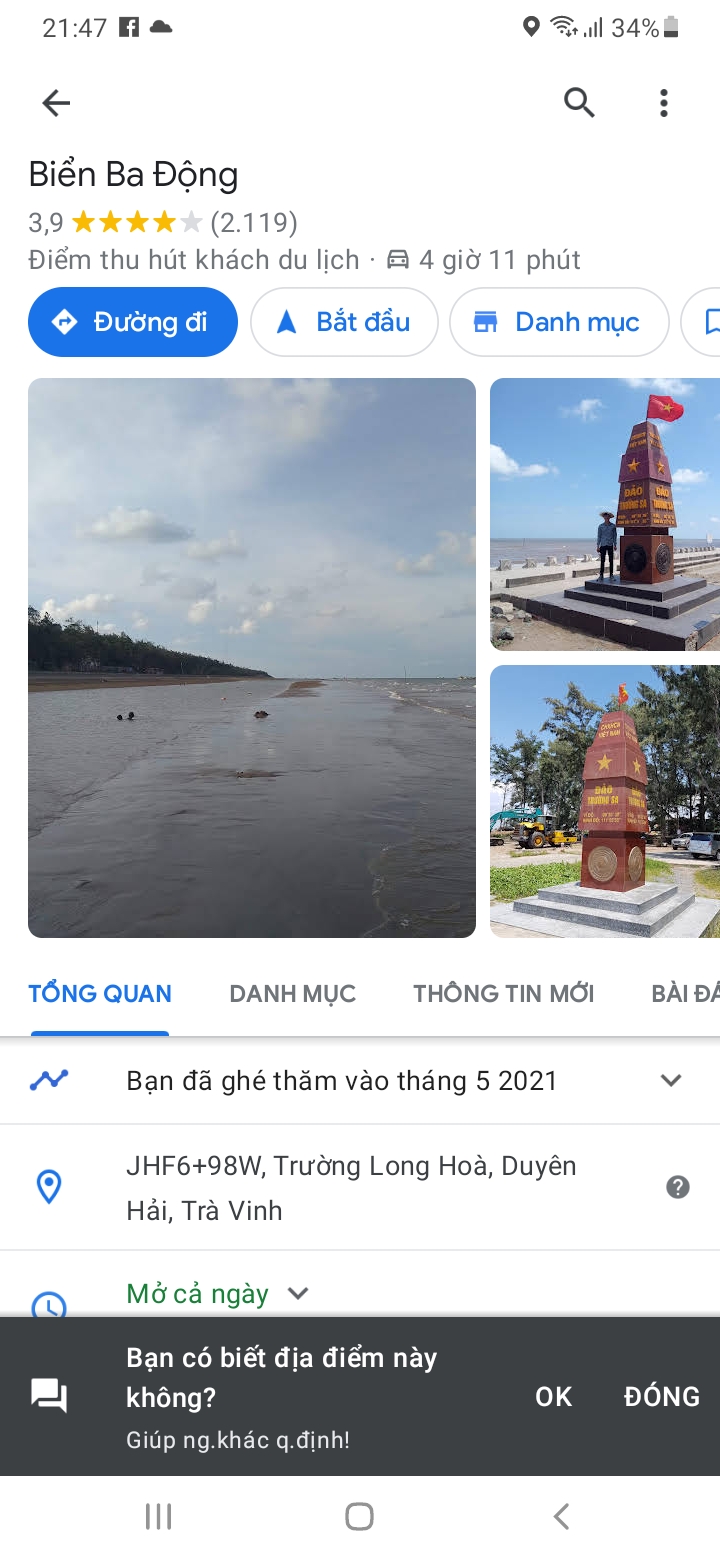Expand the Mở cả ngày hours dropdown
Image resolution: width=720 pixels, height=1560 pixels.
[x=297, y=1293]
